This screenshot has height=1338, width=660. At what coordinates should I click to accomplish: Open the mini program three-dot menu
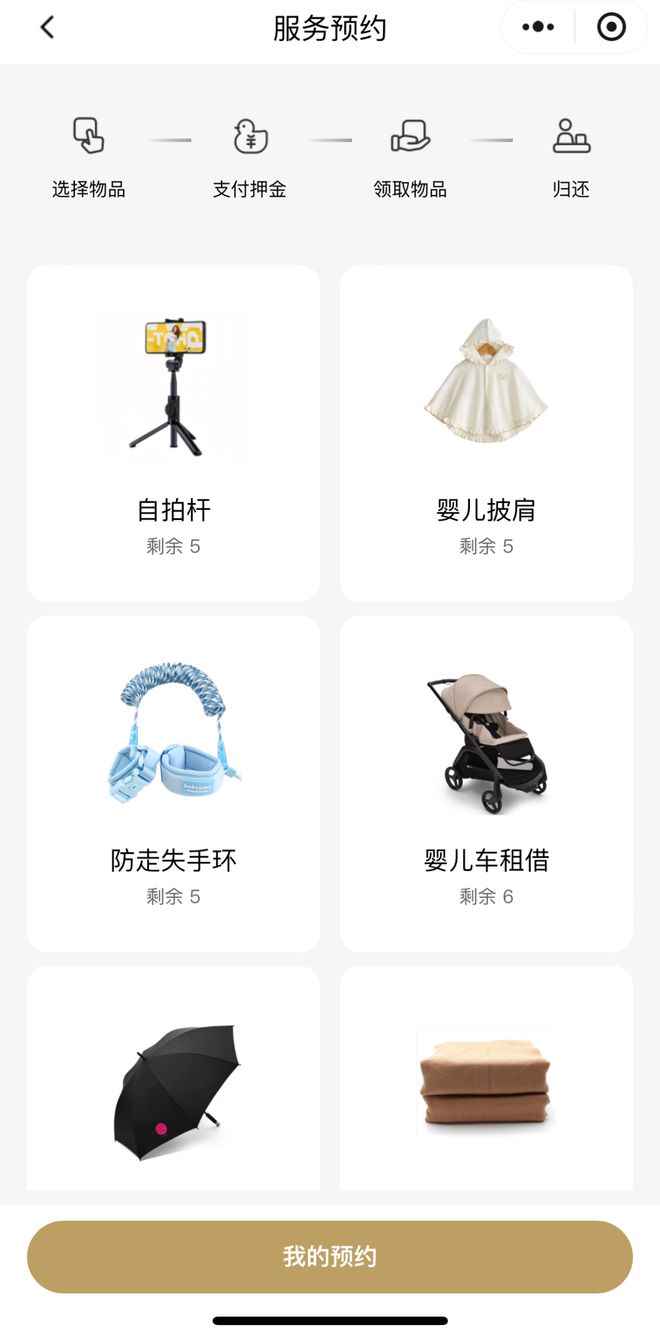[x=538, y=27]
